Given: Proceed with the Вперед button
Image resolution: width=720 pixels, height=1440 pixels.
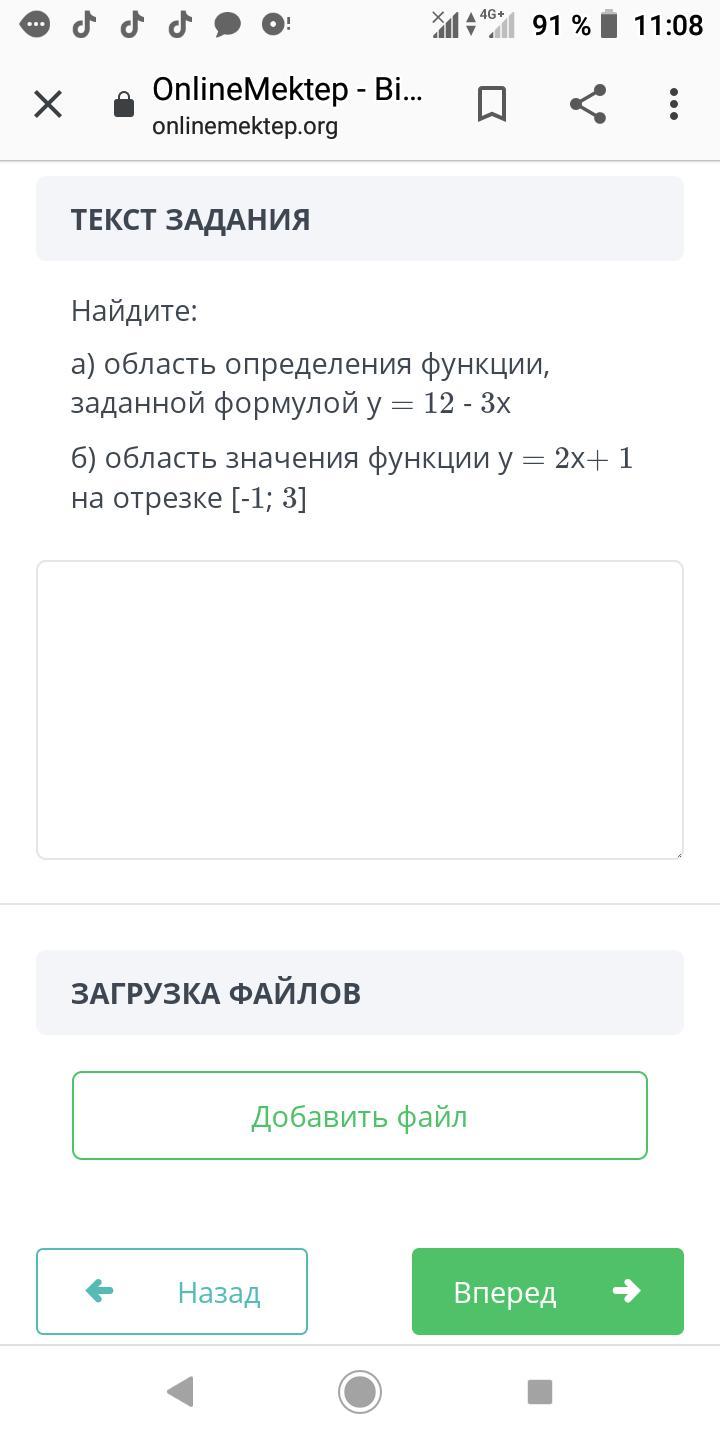Looking at the screenshot, I should 548,1292.
